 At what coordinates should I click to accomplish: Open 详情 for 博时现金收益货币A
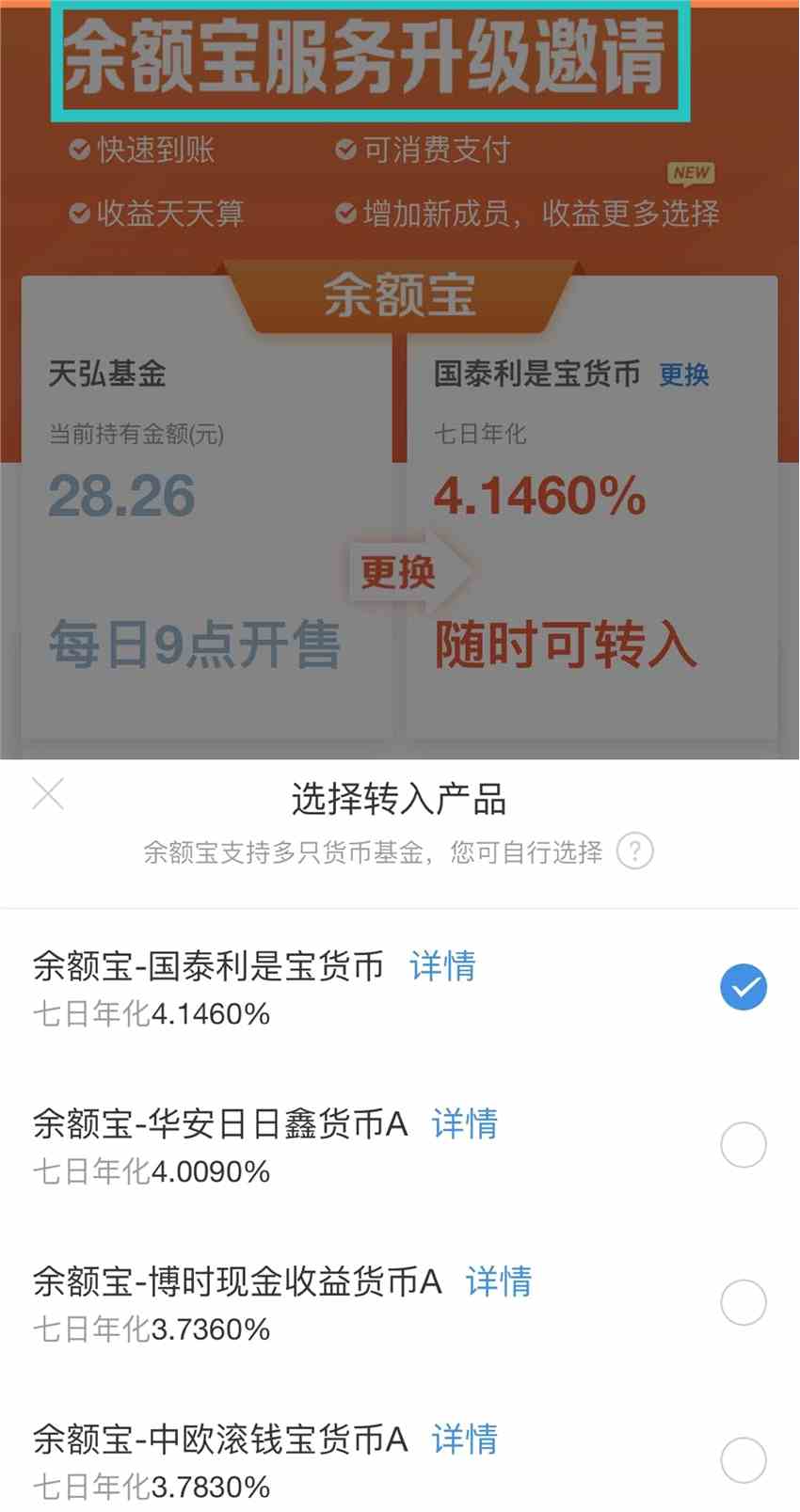499,1281
